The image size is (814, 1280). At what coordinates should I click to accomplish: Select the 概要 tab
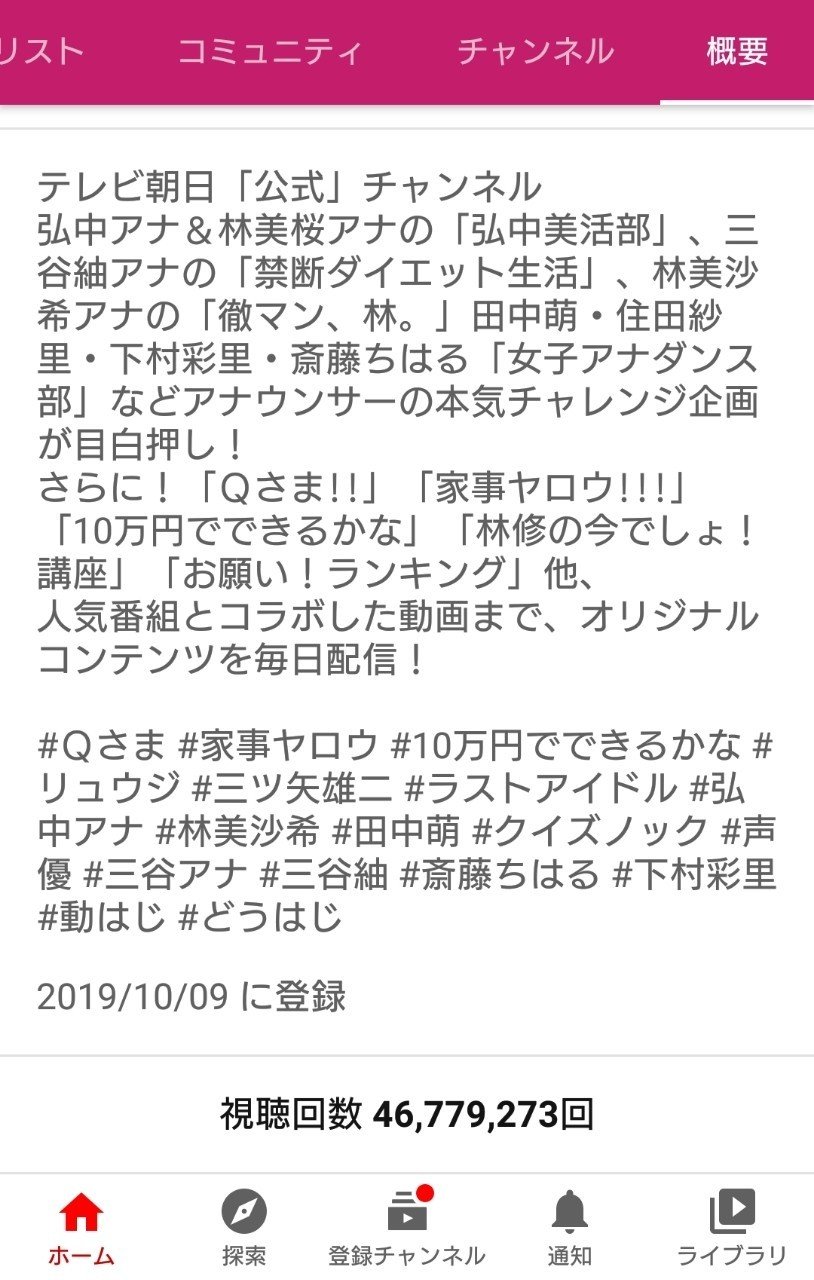click(737, 52)
